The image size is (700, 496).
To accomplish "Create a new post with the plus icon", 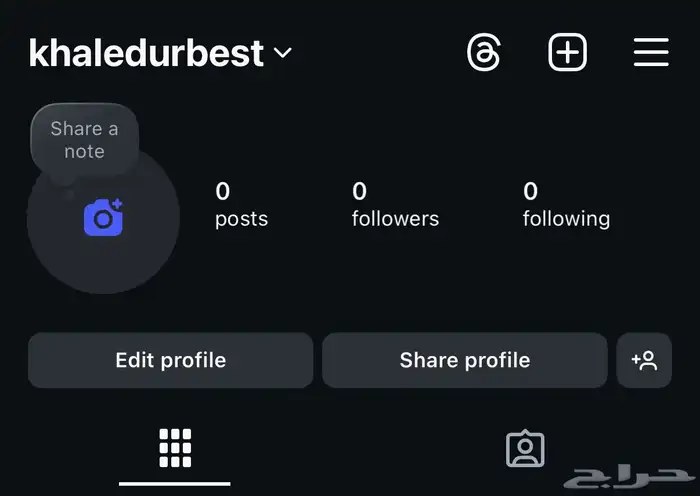I will click(567, 52).
